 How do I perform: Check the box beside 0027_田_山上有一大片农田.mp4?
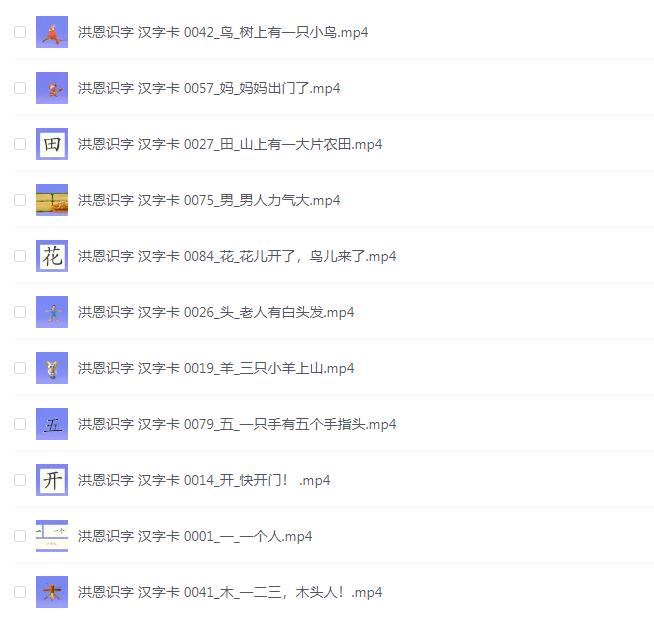tap(20, 144)
